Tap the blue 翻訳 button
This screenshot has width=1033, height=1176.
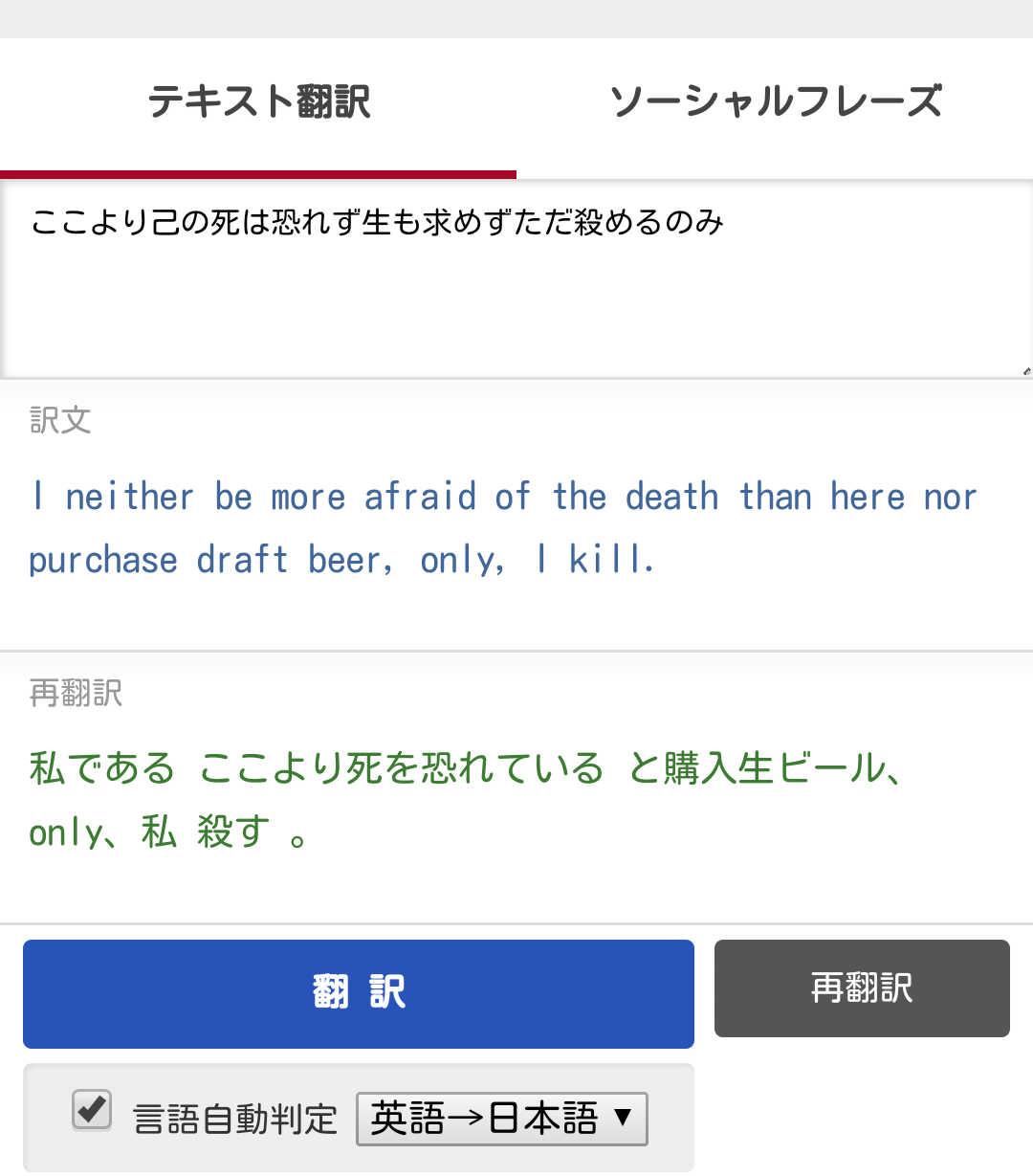pos(359,993)
